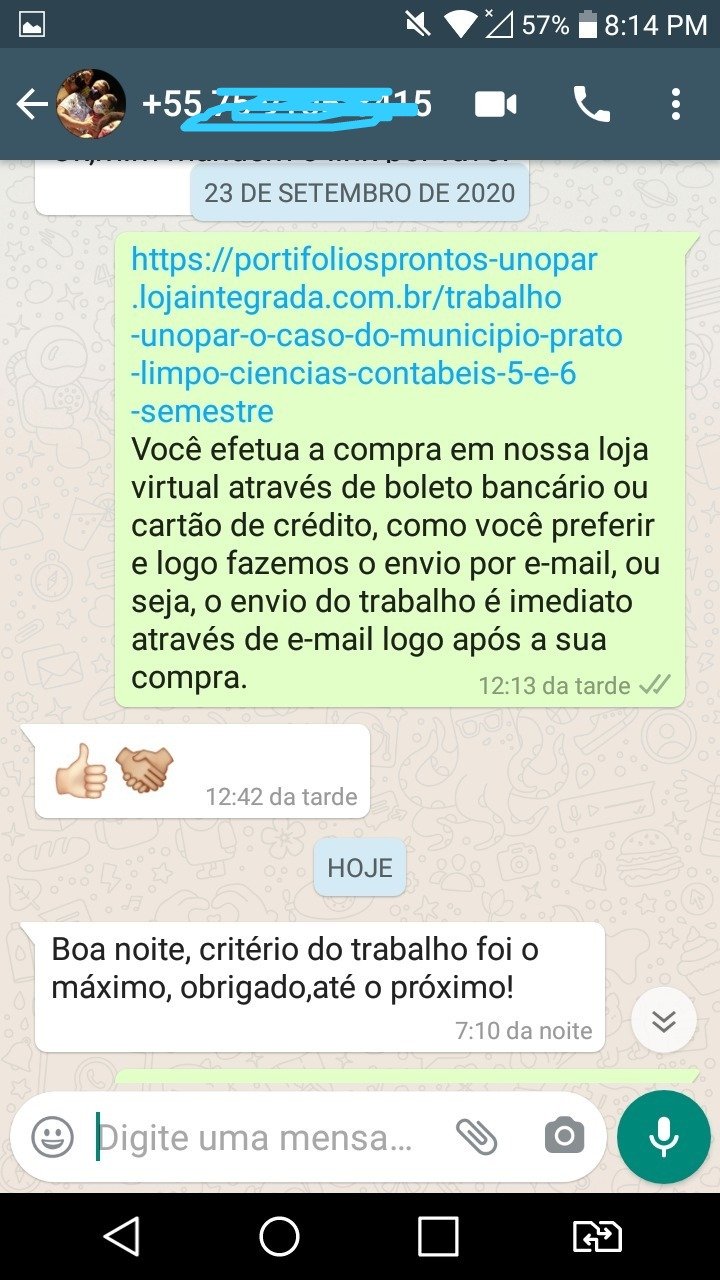The width and height of the screenshot is (720, 1280).
Task: Open the camera to send a photo
Action: pyautogui.click(x=564, y=1137)
